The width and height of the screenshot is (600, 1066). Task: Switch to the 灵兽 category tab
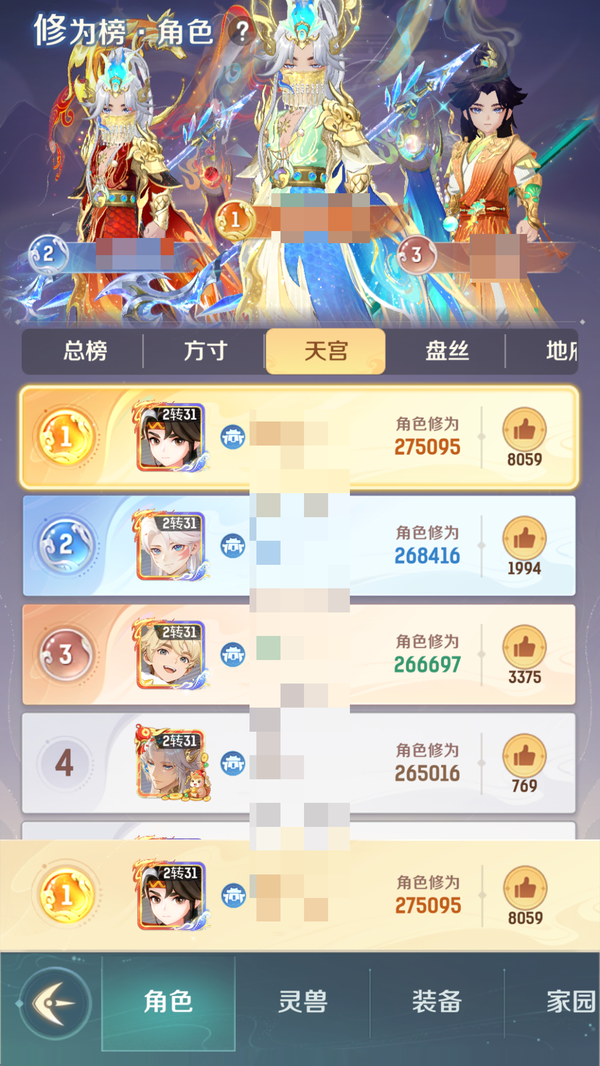[302, 1002]
